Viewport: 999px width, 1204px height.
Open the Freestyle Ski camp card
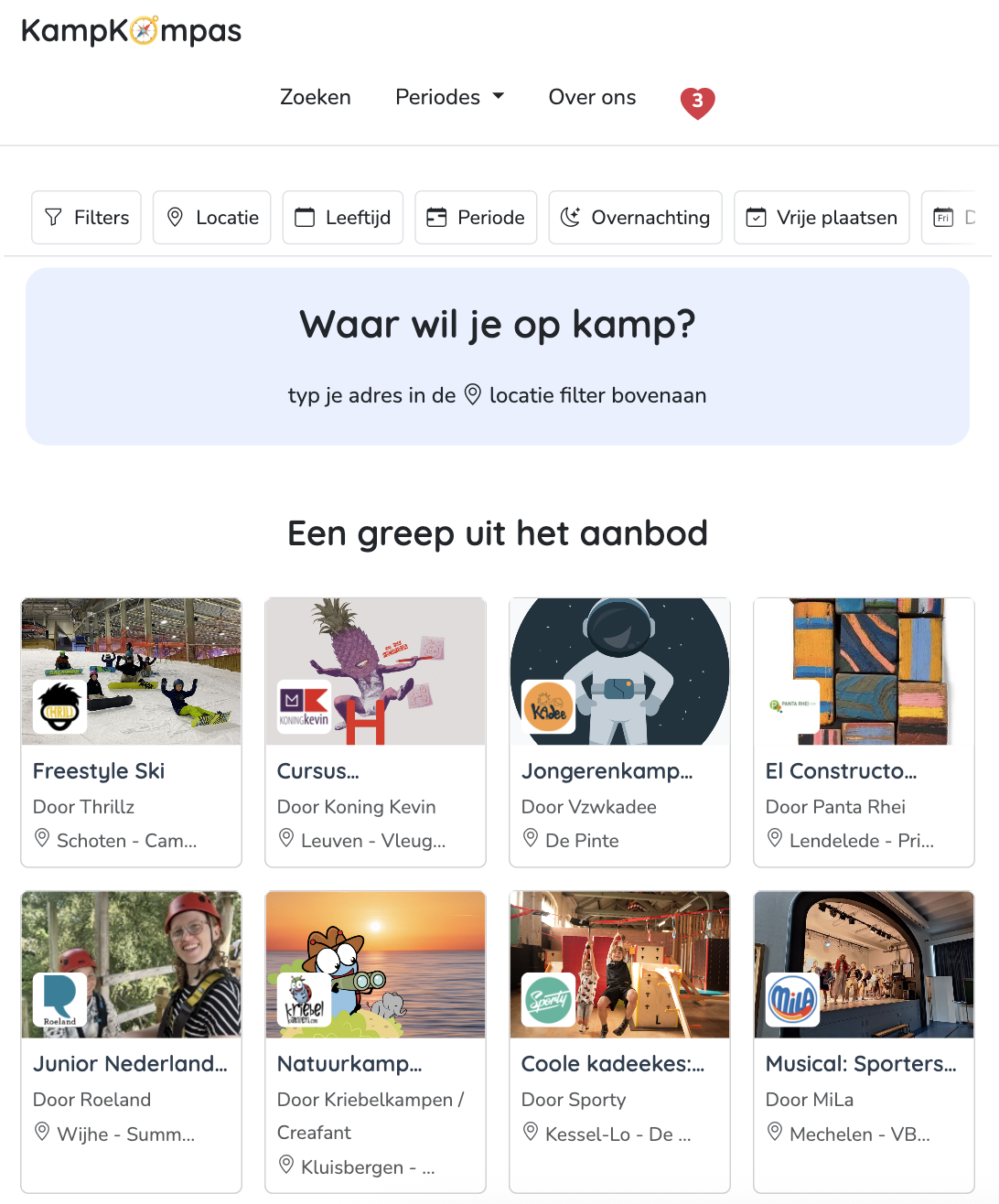click(x=132, y=732)
